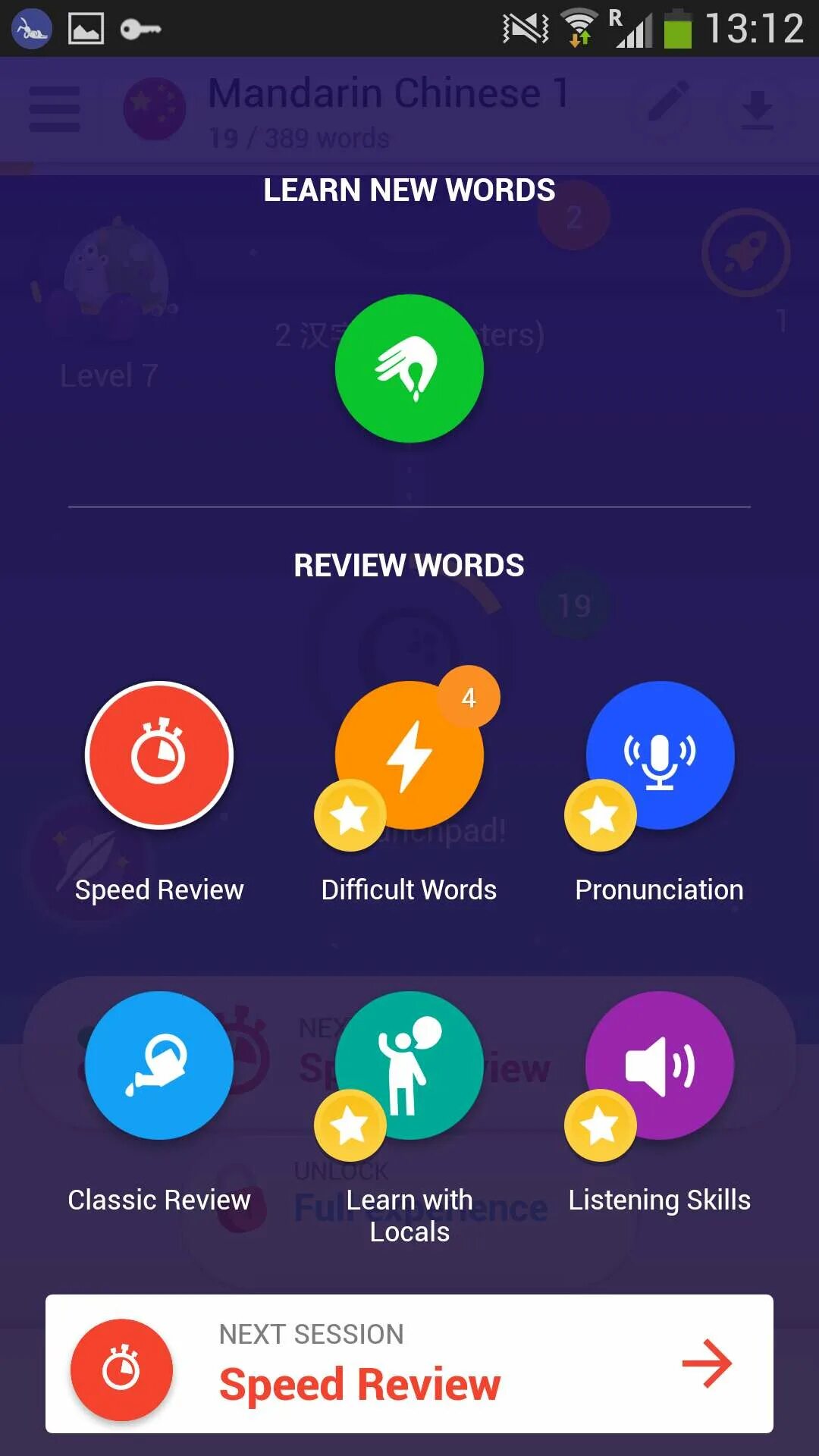Viewport: 819px width, 1456px height.
Task: Open Learn with Locals mode
Action: click(x=409, y=1065)
